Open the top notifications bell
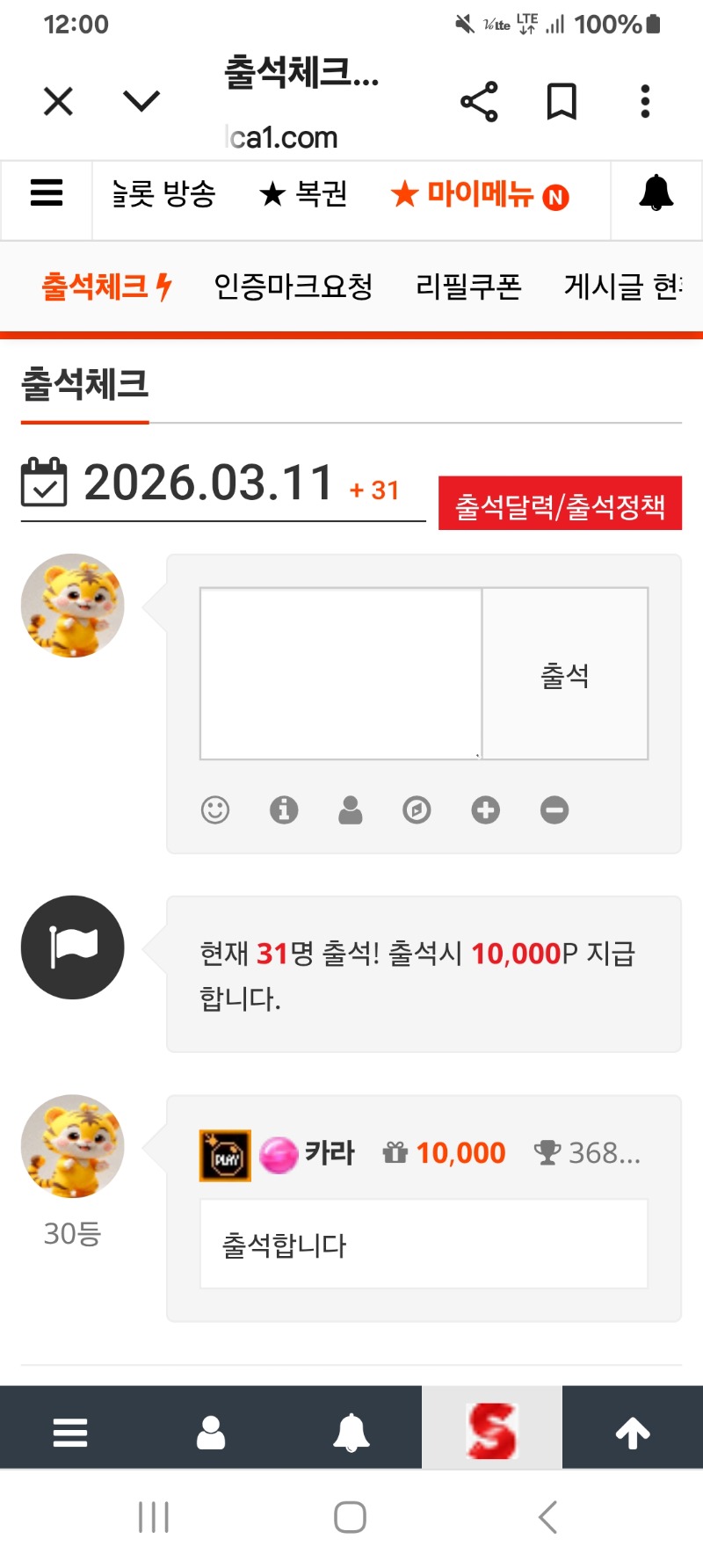Viewport: 703px width, 1568px height. coord(656,193)
